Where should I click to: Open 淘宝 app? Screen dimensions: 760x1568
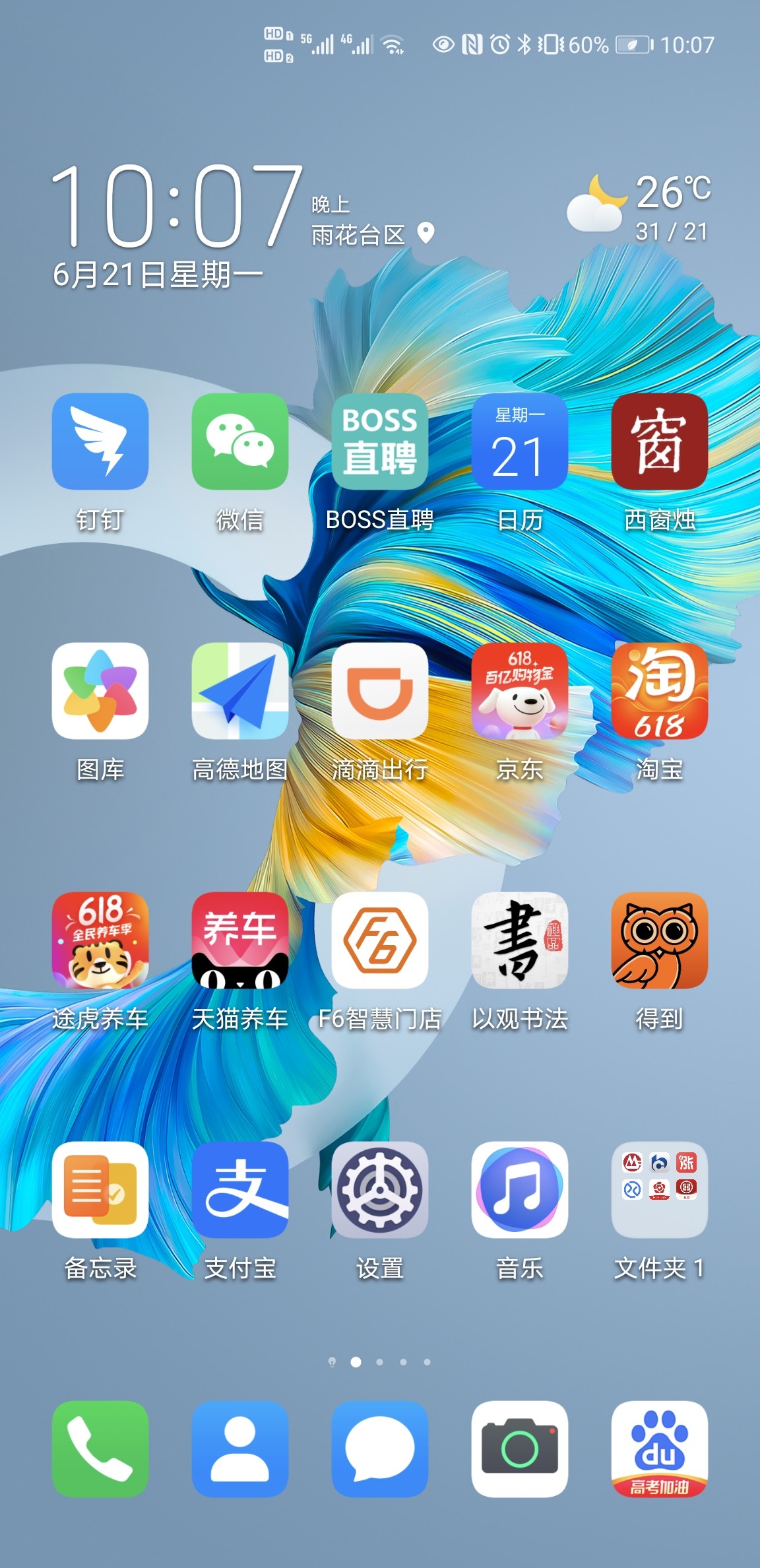(660, 691)
